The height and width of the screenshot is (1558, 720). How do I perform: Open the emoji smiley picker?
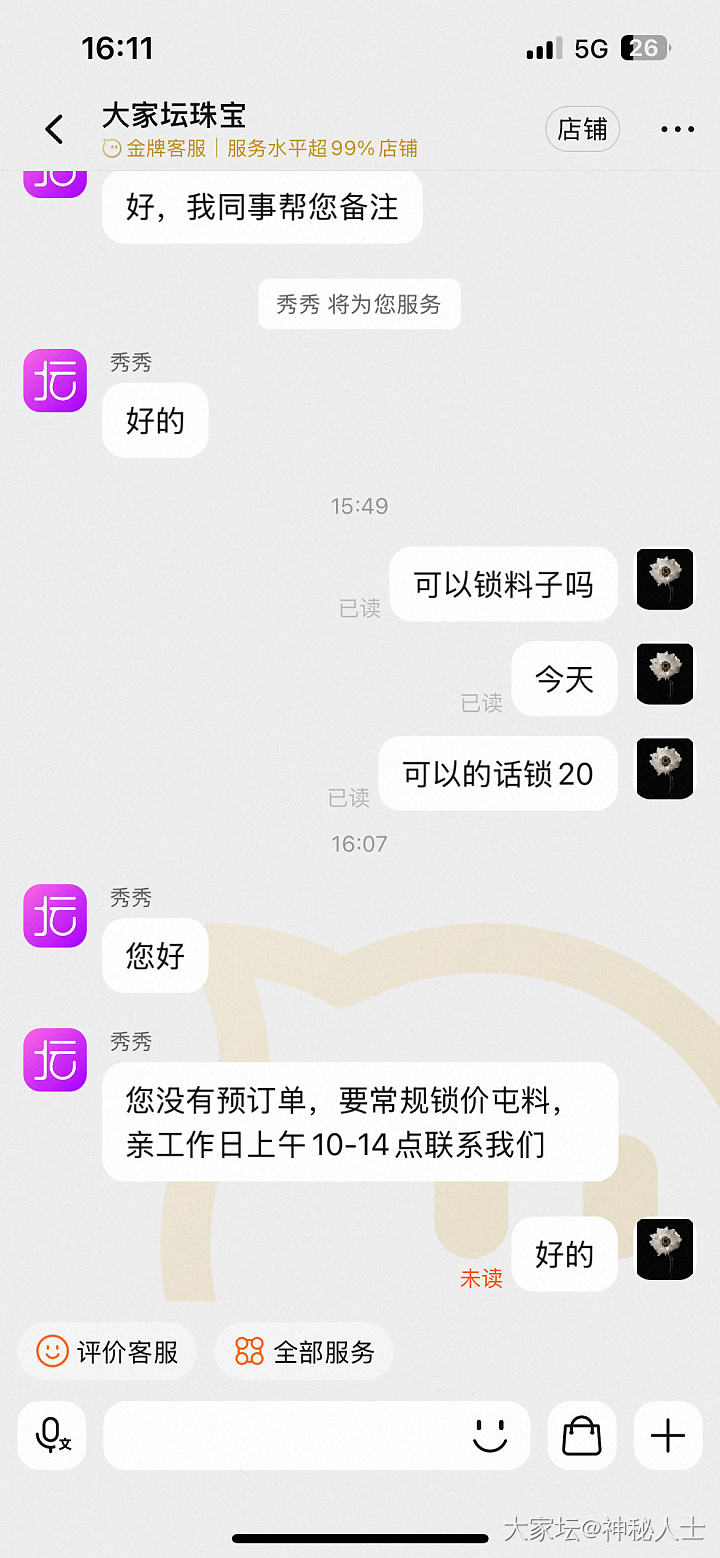tap(490, 1436)
